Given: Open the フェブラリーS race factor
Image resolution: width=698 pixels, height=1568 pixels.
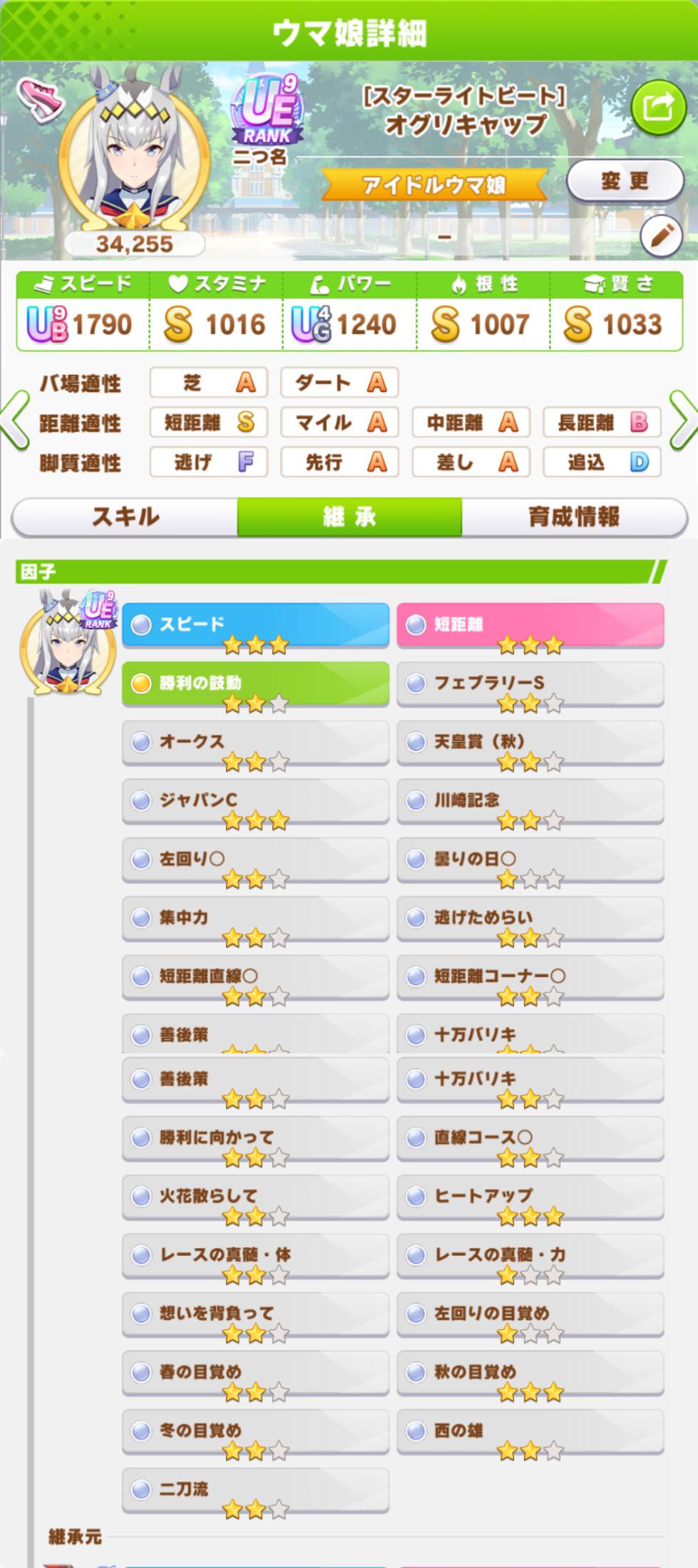Looking at the screenshot, I should click(530, 684).
